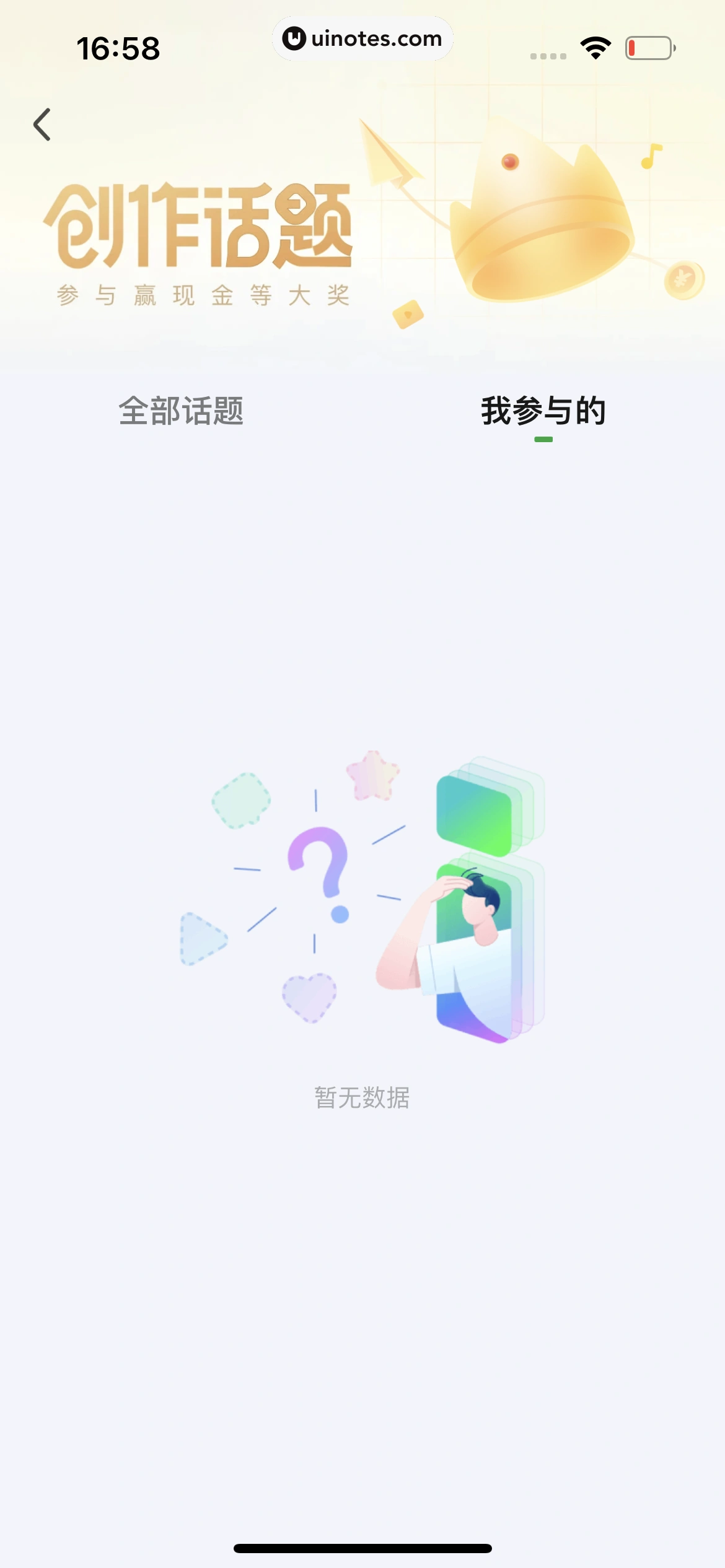Image resolution: width=725 pixels, height=1568 pixels.
Task: Switch to the 全部话题 tab
Action: (181, 411)
